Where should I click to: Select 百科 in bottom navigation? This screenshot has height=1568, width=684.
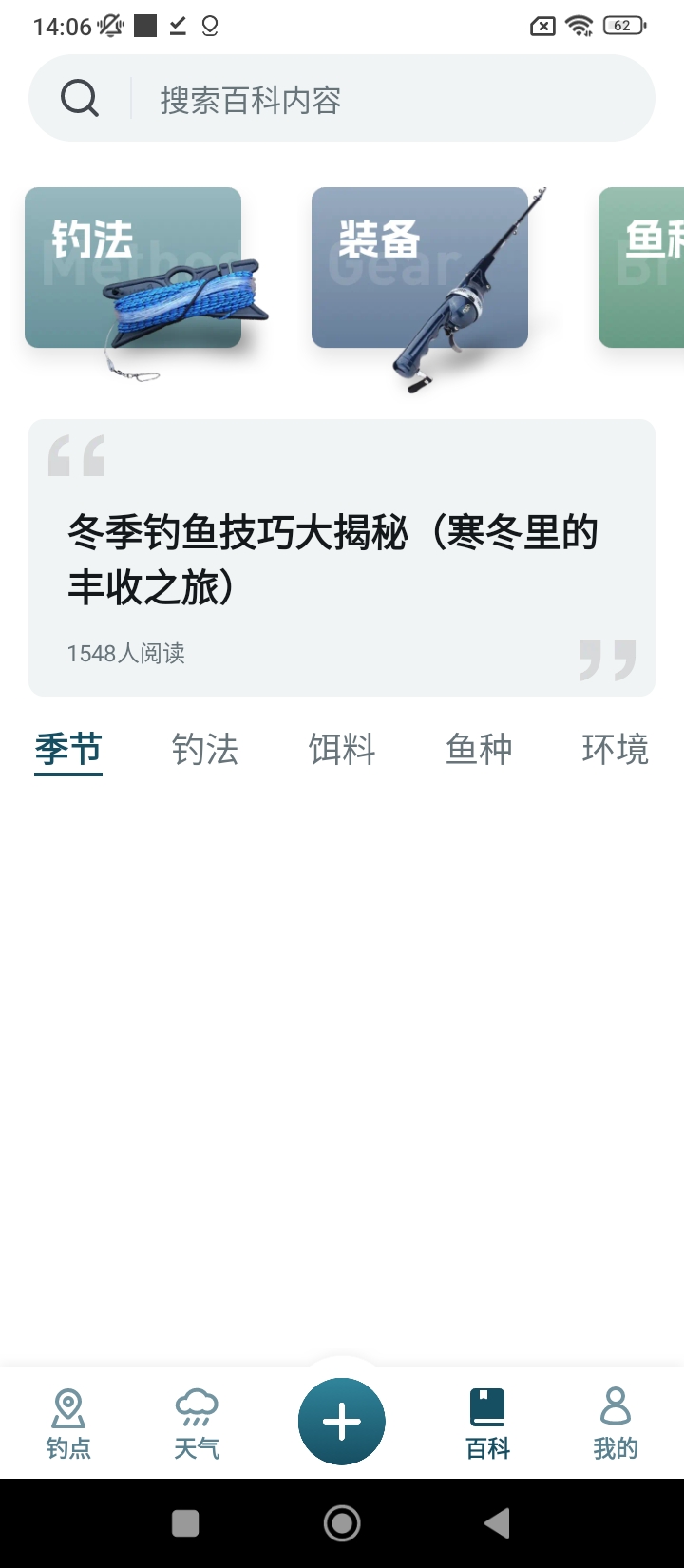[x=487, y=1423]
